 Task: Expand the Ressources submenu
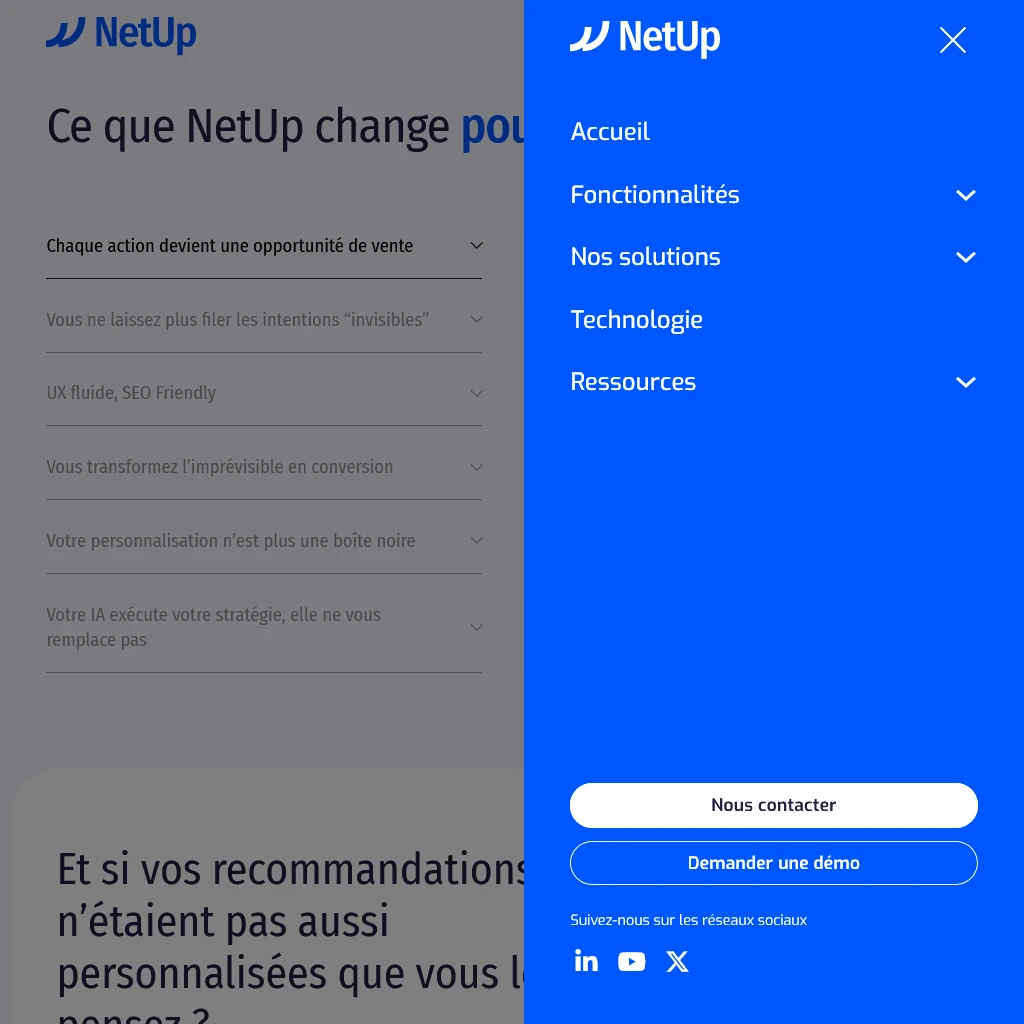click(965, 382)
